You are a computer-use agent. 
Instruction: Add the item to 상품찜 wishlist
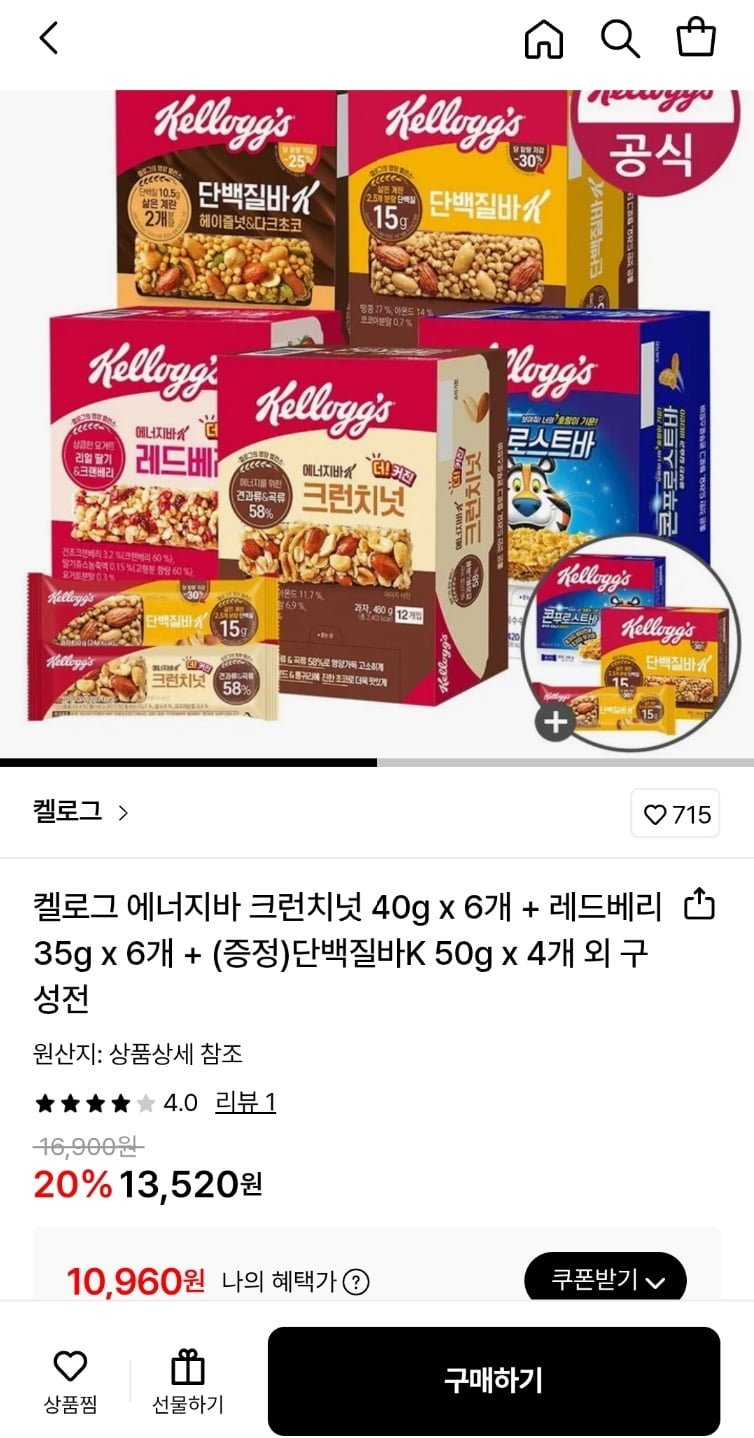point(70,1381)
